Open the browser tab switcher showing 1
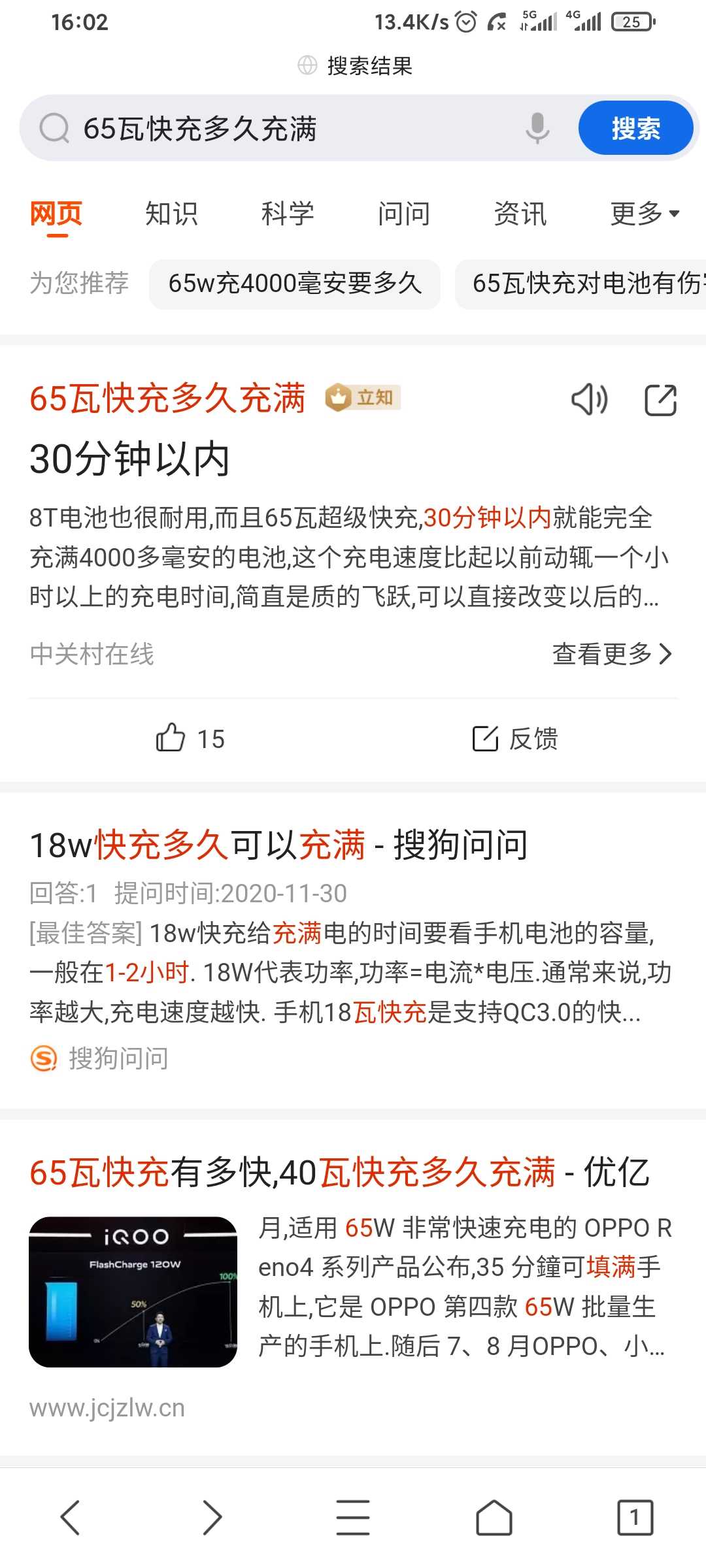Screen dimensions: 706x1568 (x=635, y=1517)
